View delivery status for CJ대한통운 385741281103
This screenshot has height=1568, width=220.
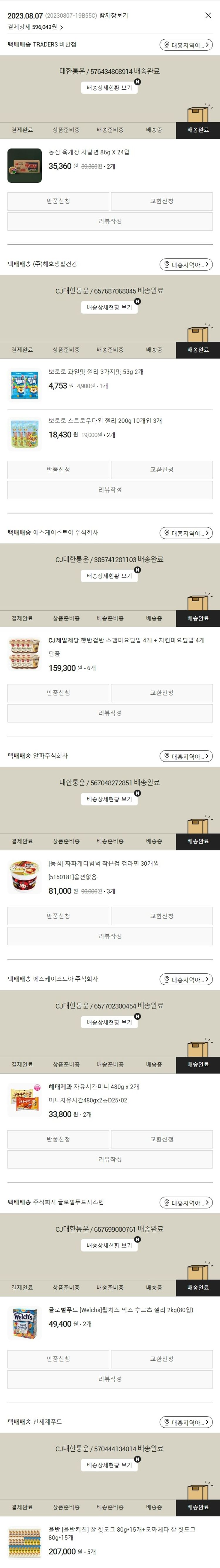pyautogui.click(x=109, y=576)
